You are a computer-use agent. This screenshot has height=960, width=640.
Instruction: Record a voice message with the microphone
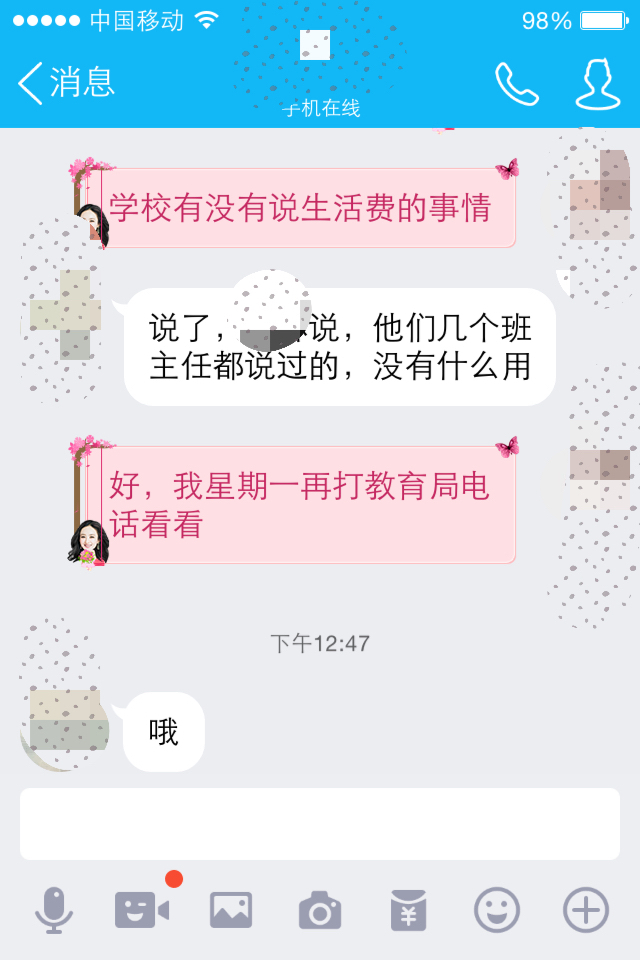53,910
